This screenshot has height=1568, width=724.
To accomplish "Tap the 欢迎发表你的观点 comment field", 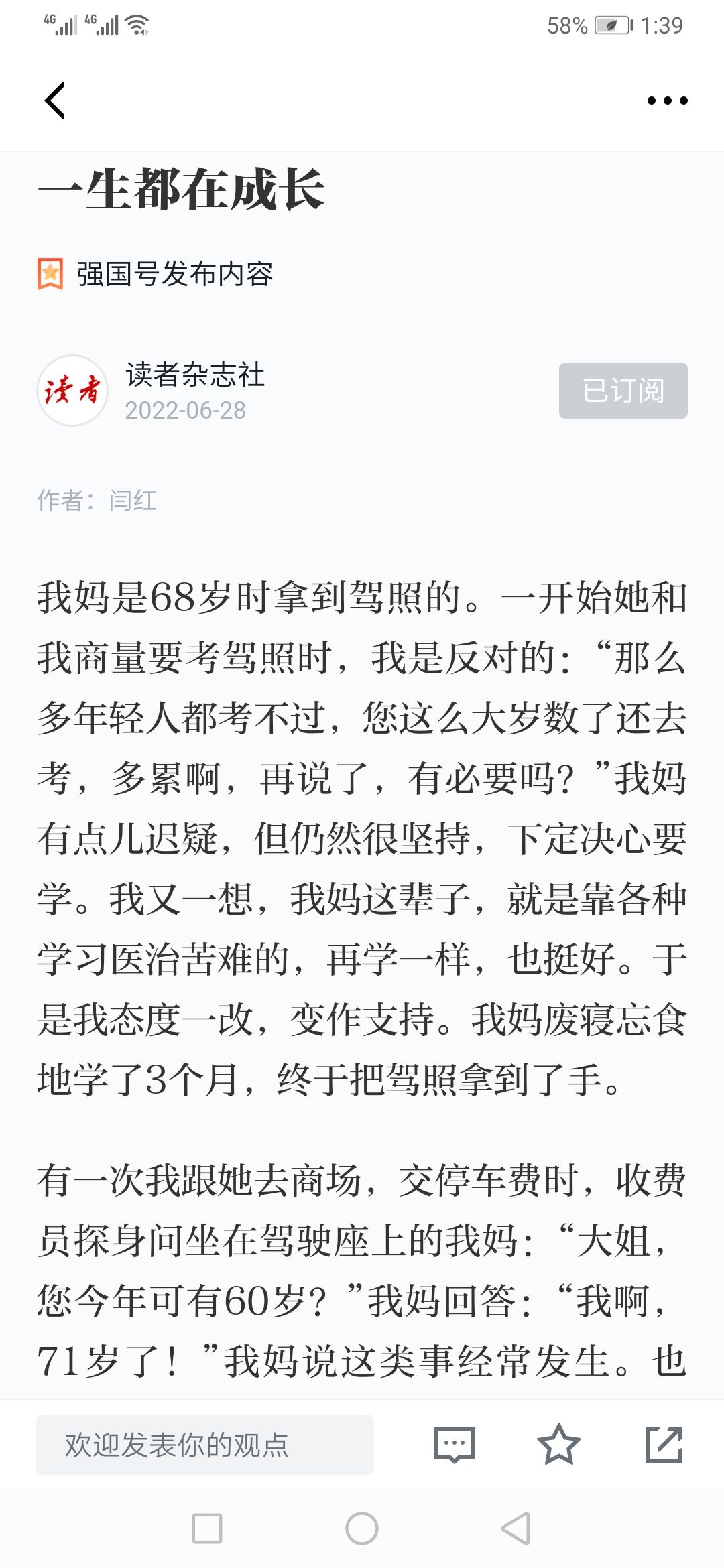I will (205, 1445).
